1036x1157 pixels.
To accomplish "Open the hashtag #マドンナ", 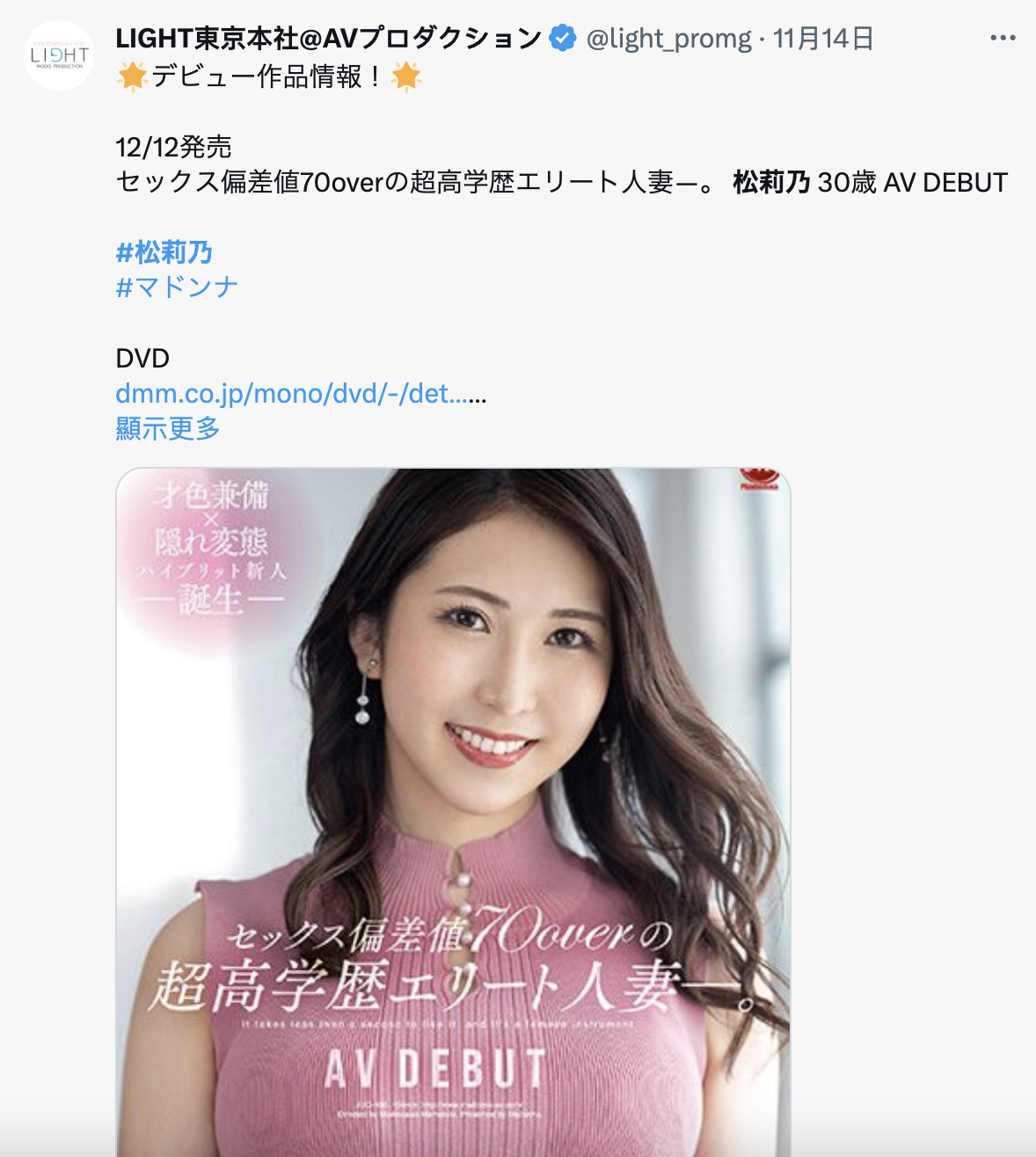I will point(176,286).
